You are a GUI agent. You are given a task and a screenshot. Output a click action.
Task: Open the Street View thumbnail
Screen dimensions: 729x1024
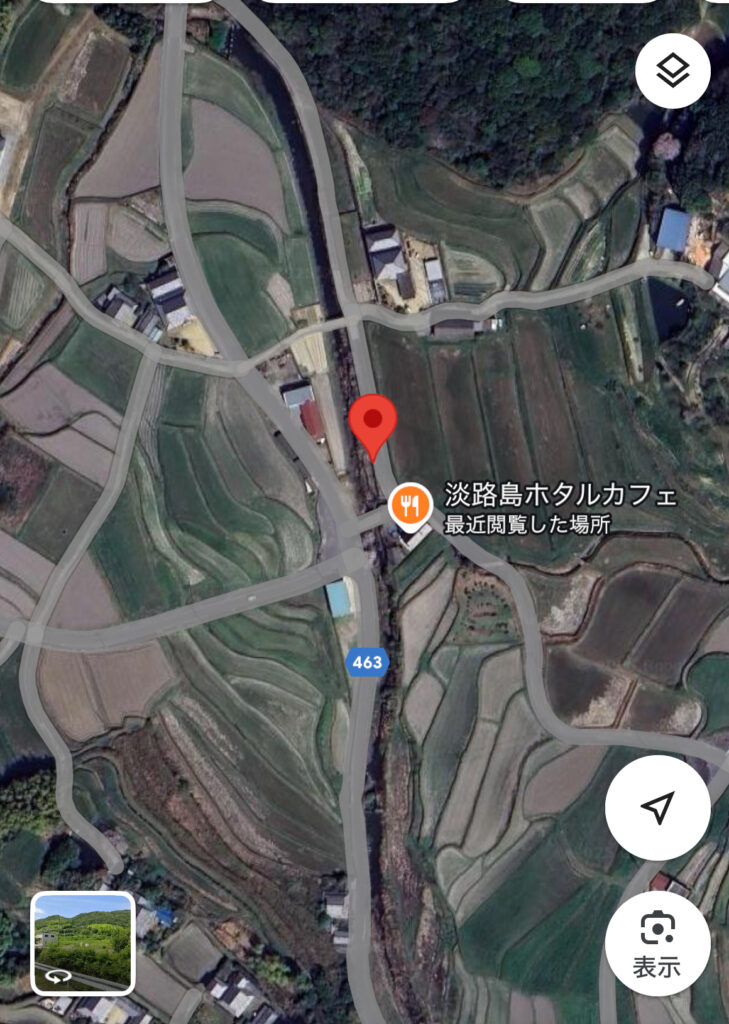tap(83, 942)
